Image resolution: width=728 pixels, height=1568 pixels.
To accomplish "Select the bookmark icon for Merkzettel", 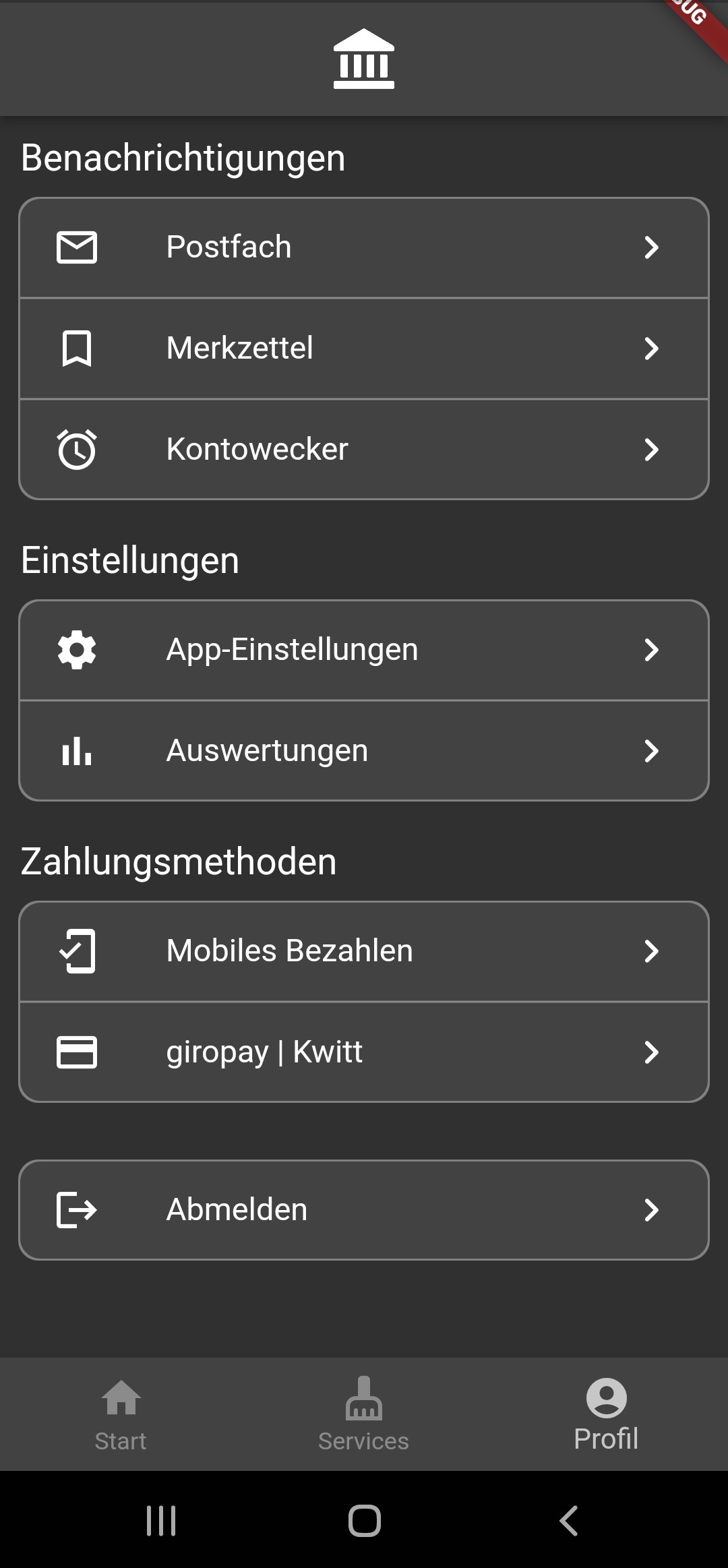I will pos(78,348).
